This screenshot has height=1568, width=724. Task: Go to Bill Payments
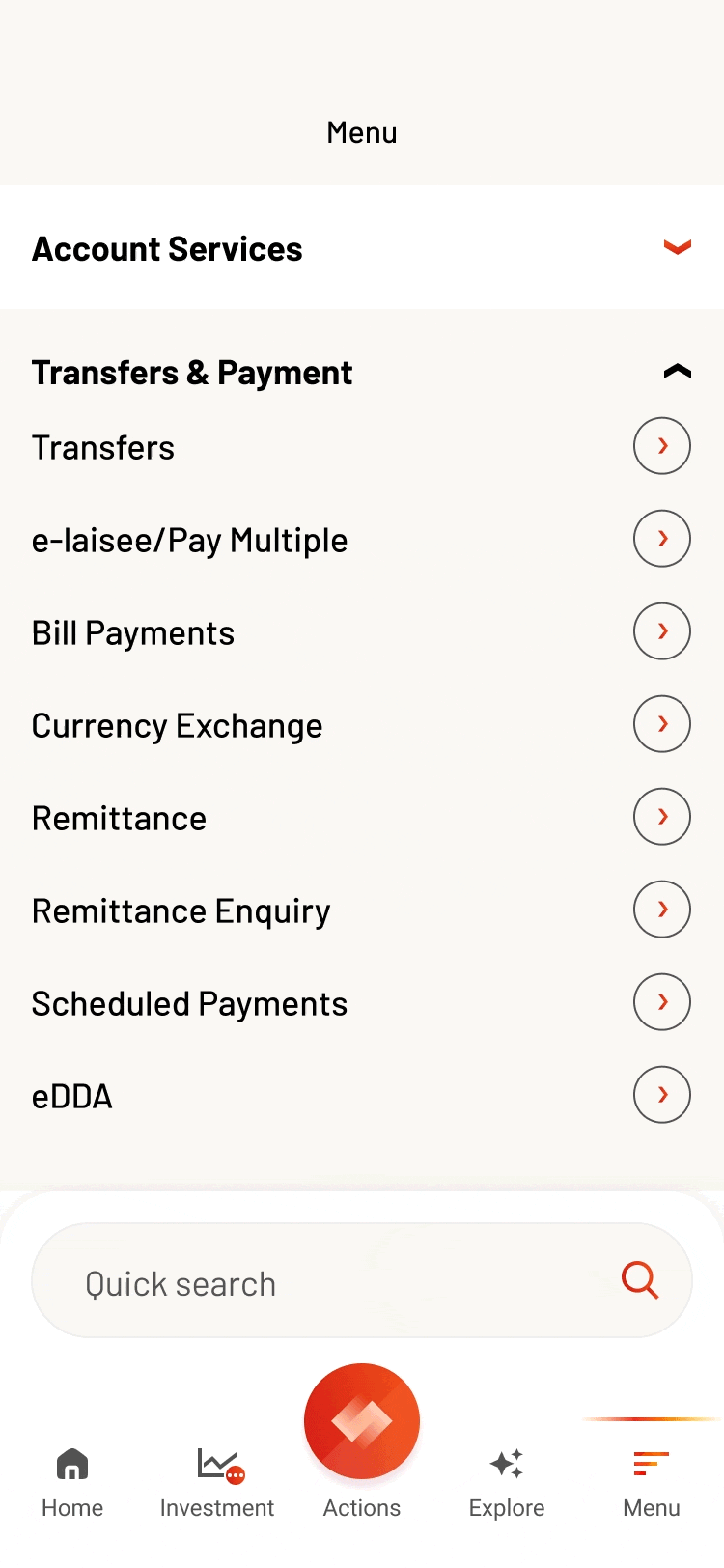[x=362, y=631]
